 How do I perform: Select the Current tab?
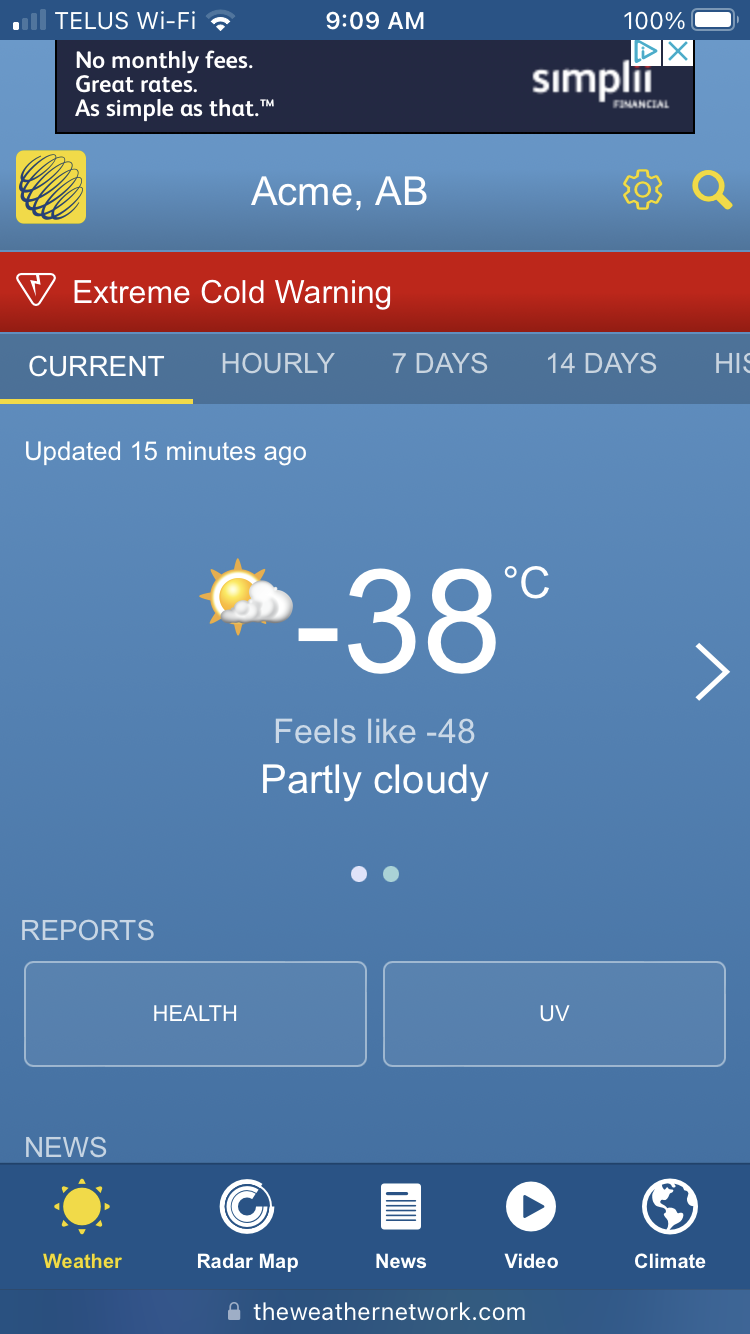click(x=96, y=366)
